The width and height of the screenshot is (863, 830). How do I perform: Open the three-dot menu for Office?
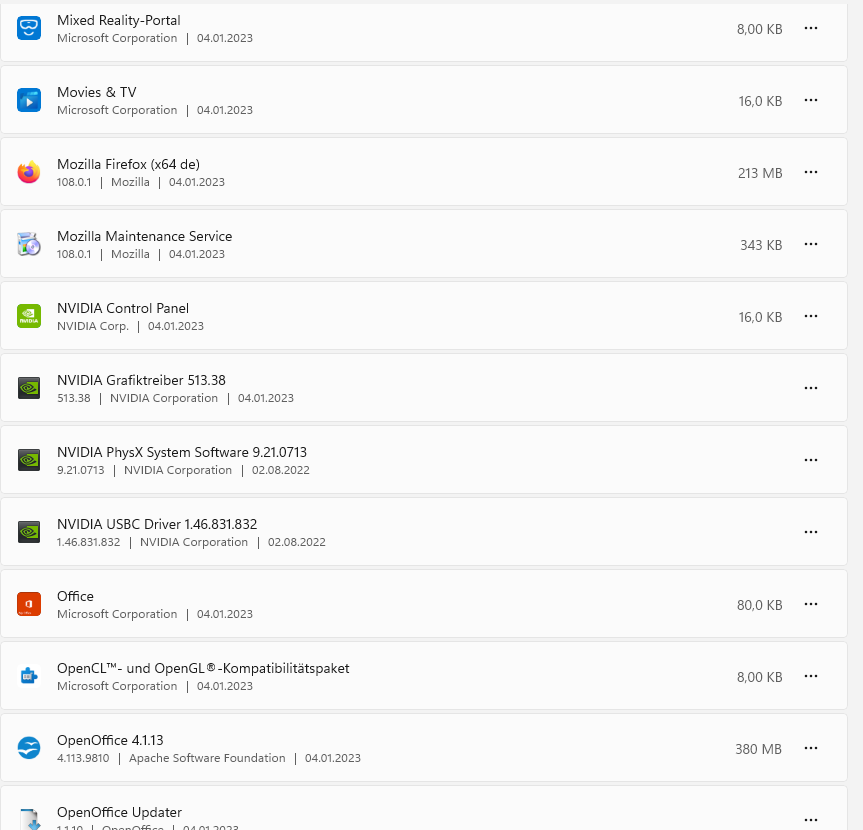tap(811, 604)
